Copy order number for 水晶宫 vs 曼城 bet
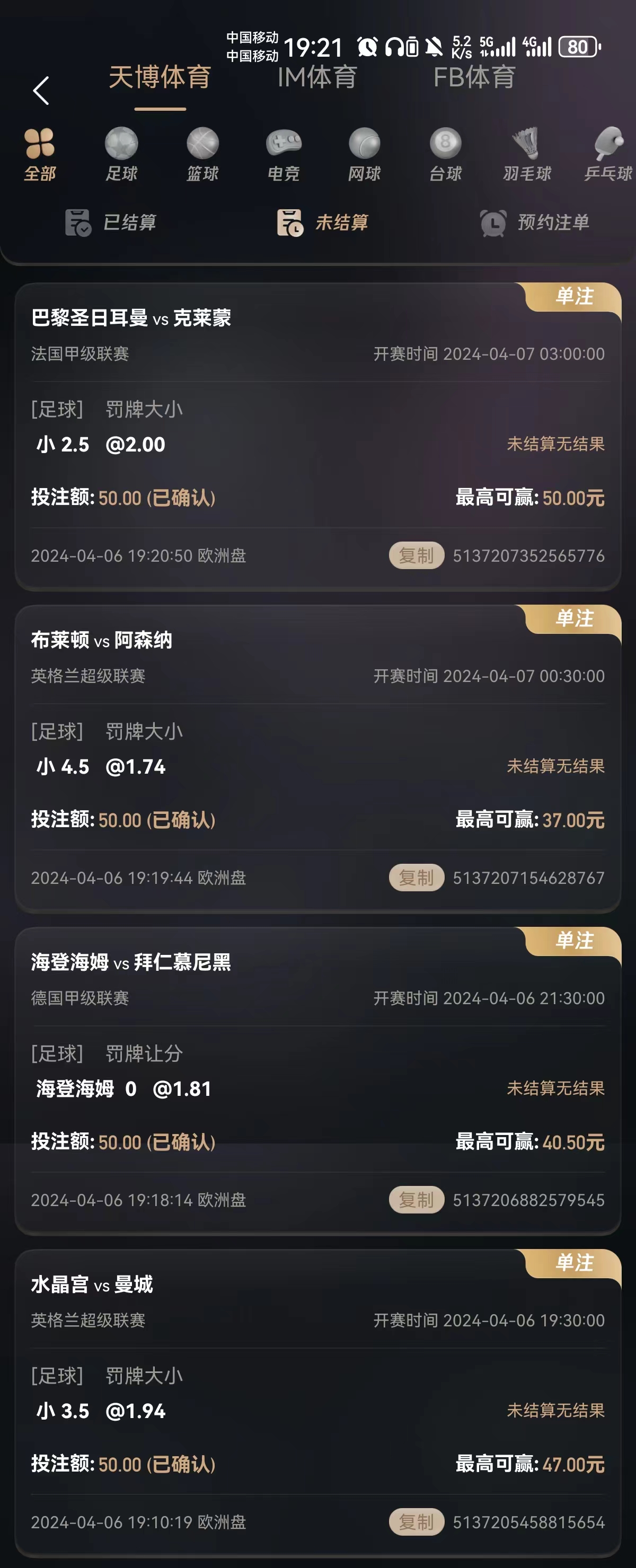The height and width of the screenshot is (1568, 636). (x=416, y=1521)
